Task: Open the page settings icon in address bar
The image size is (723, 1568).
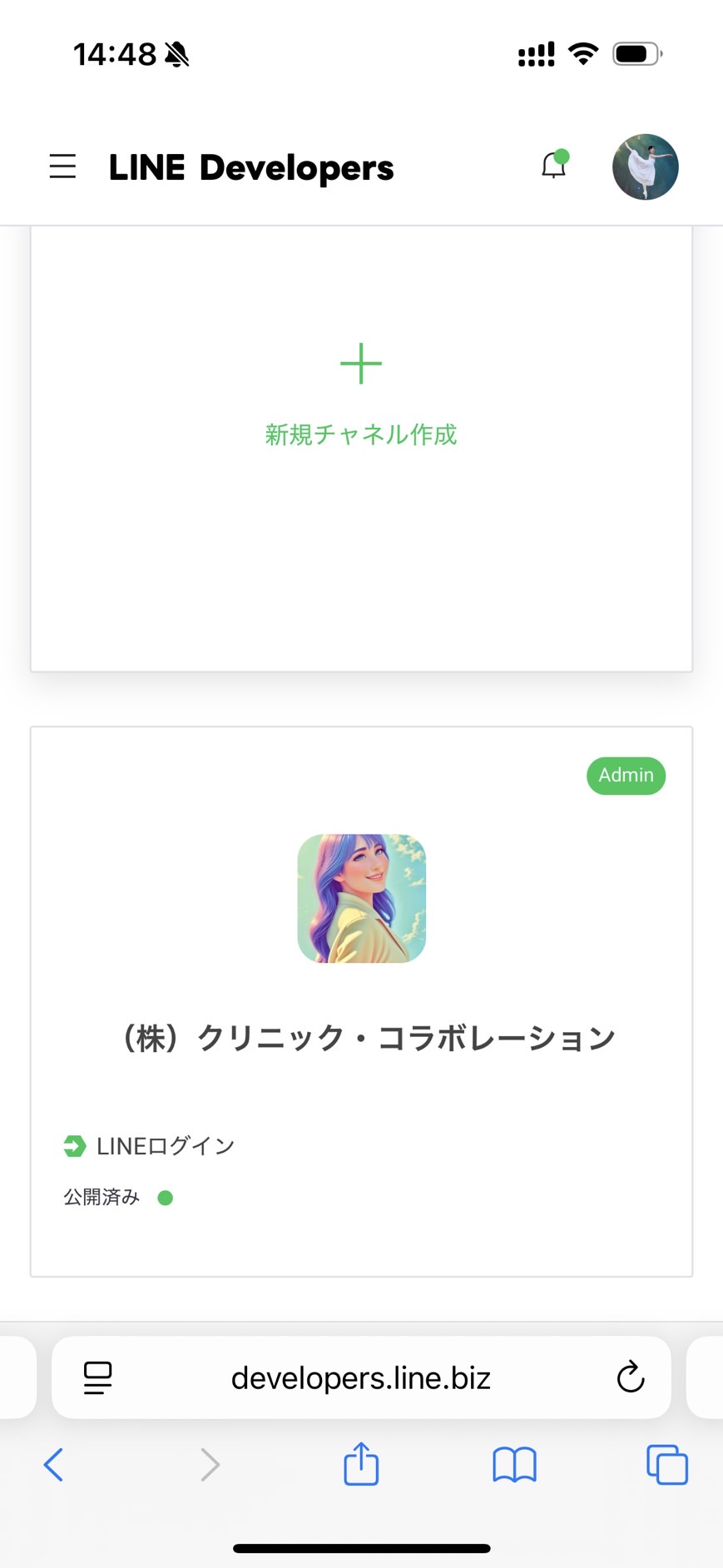Action: click(x=97, y=1378)
